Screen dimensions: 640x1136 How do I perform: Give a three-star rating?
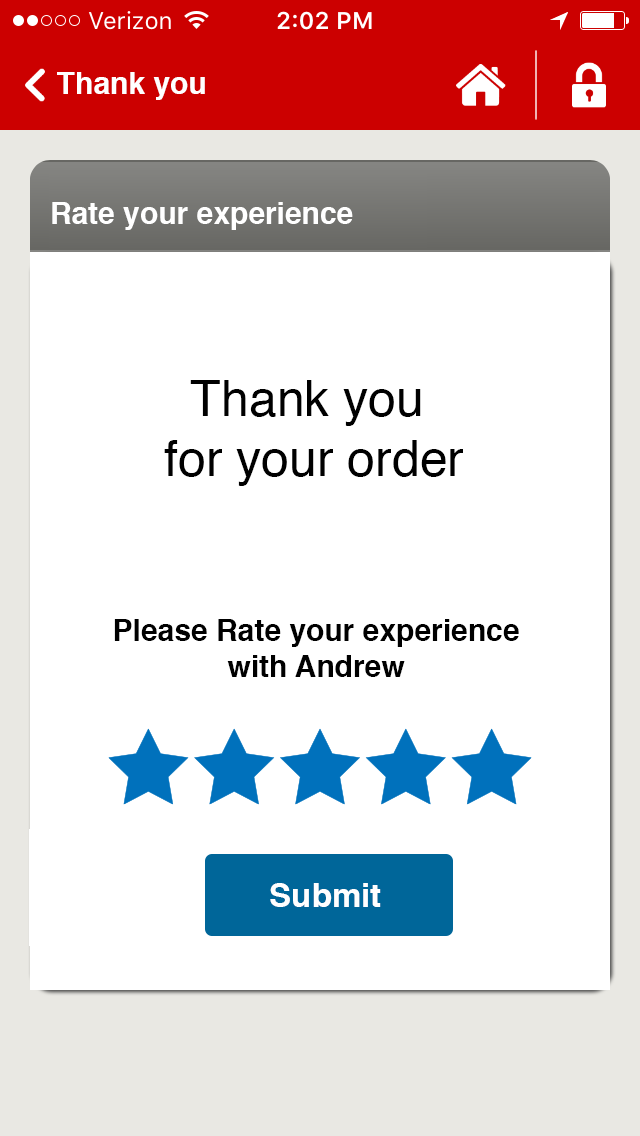click(x=320, y=768)
